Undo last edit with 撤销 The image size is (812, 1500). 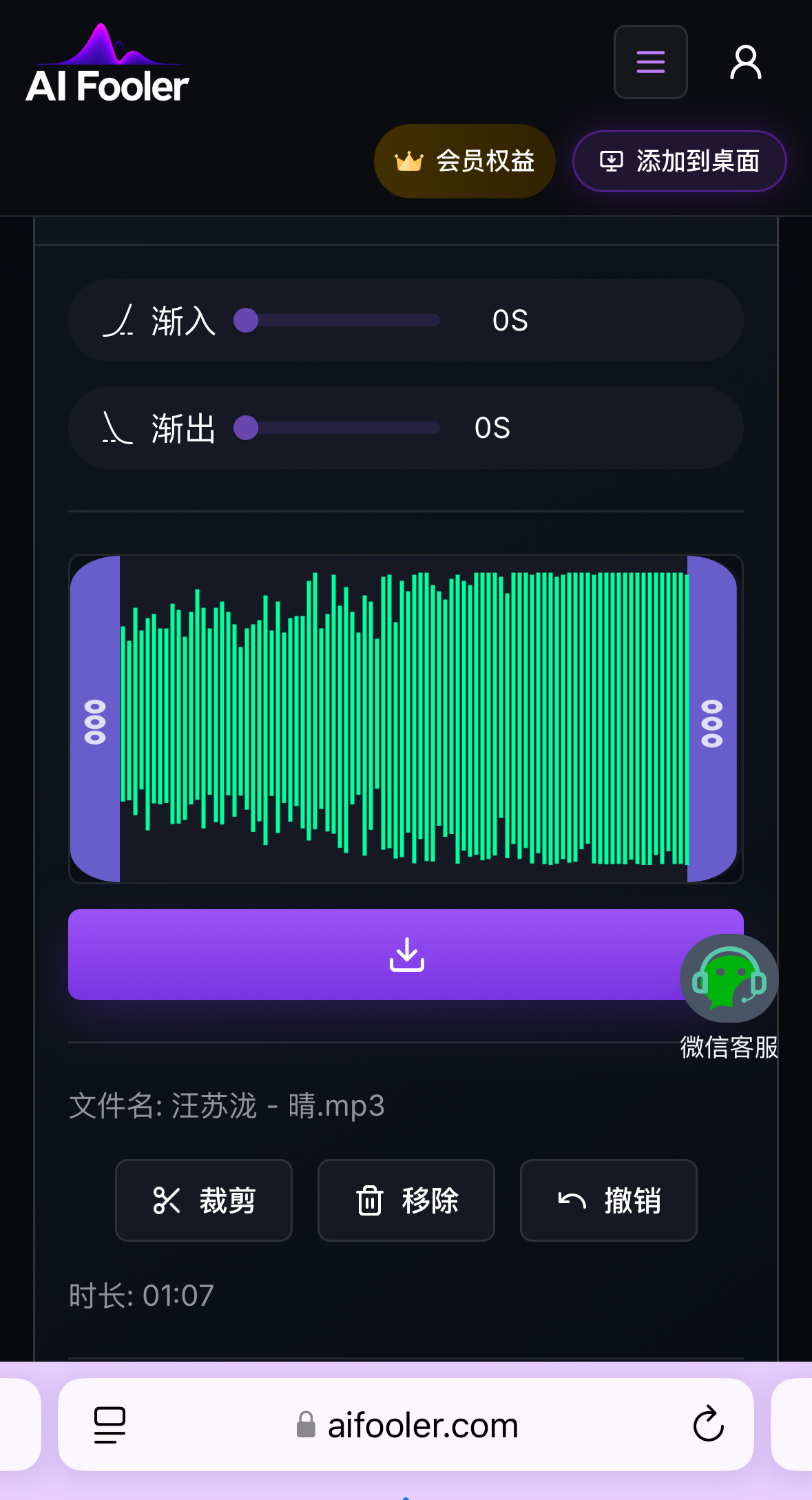(609, 1200)
